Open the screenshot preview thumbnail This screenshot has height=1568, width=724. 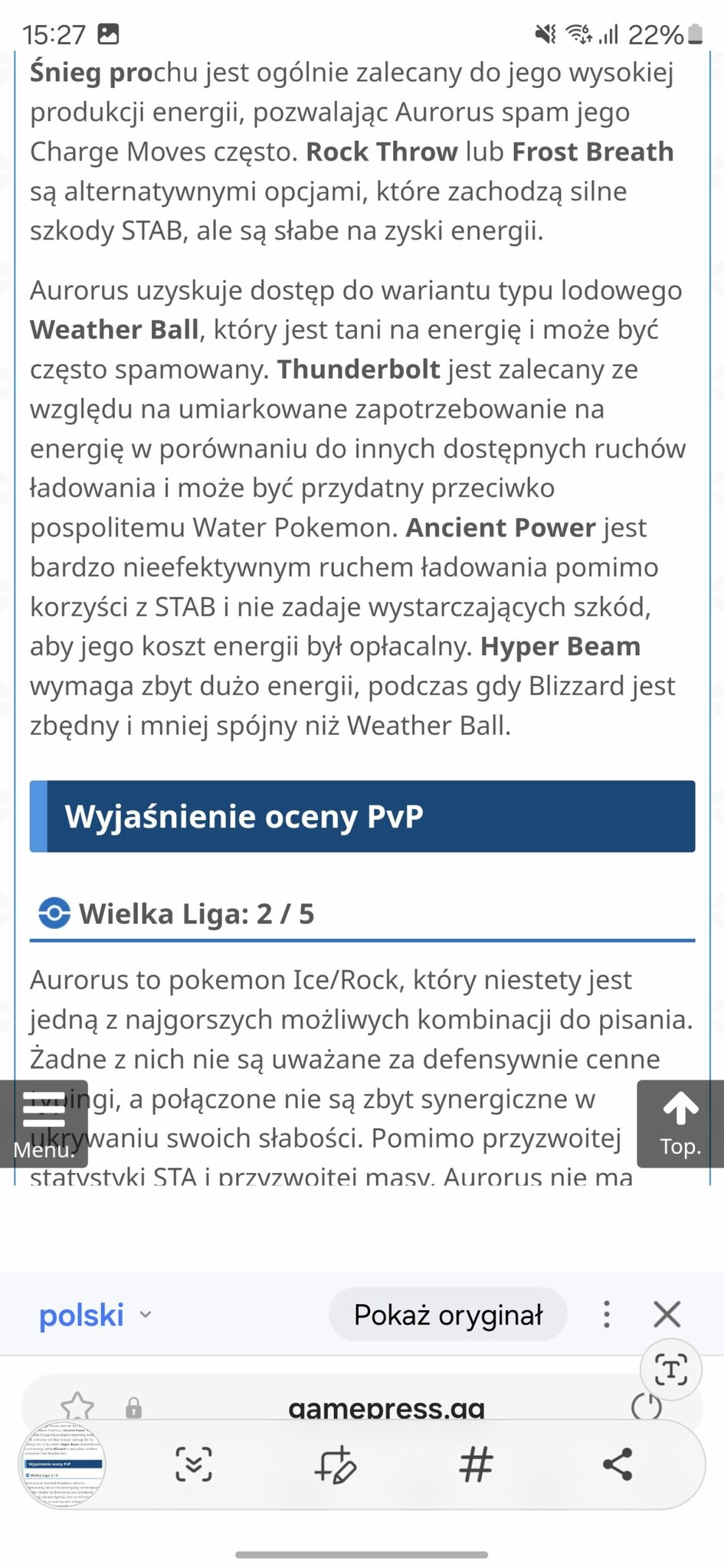pyautogui.click(x=62, y=1464)
